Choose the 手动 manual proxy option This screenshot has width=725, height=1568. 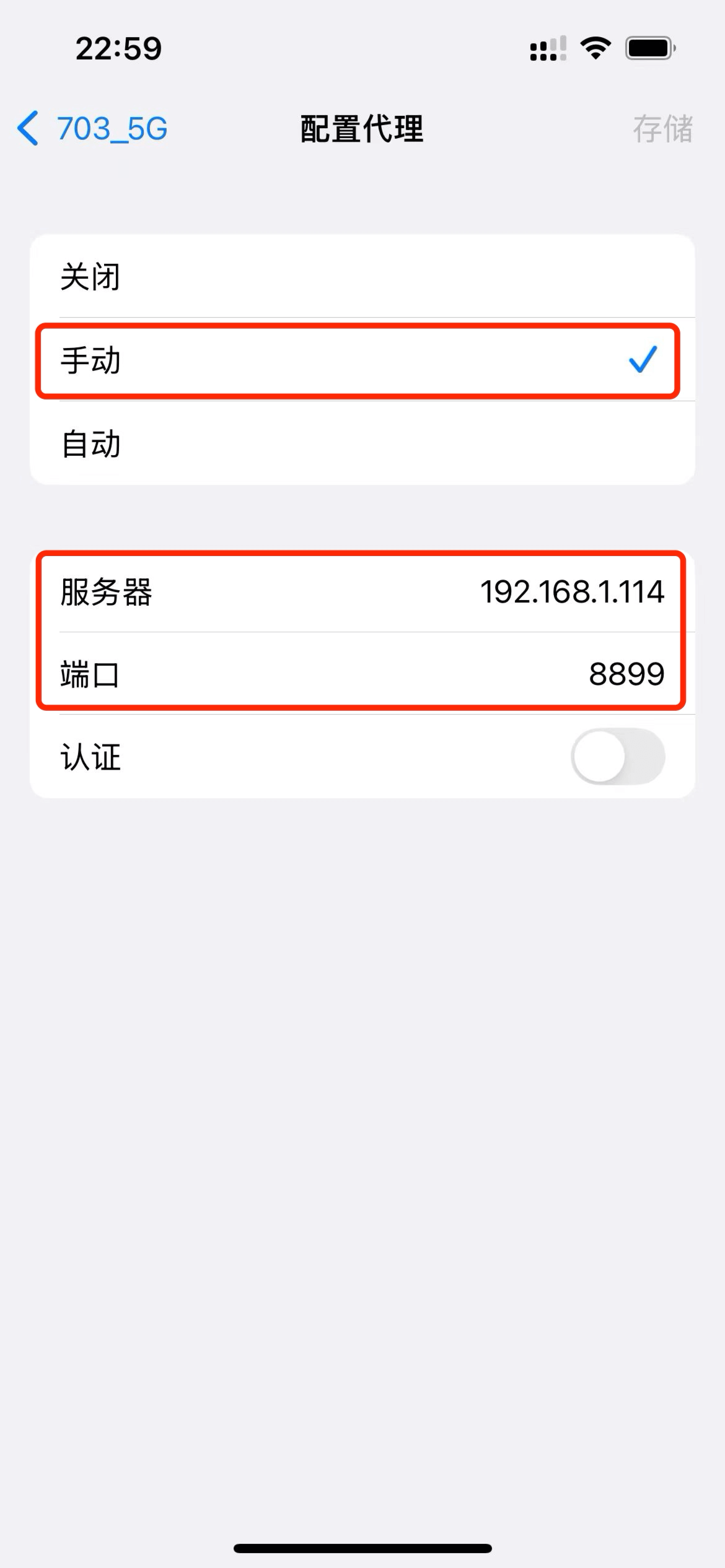(x=362, y=360)
